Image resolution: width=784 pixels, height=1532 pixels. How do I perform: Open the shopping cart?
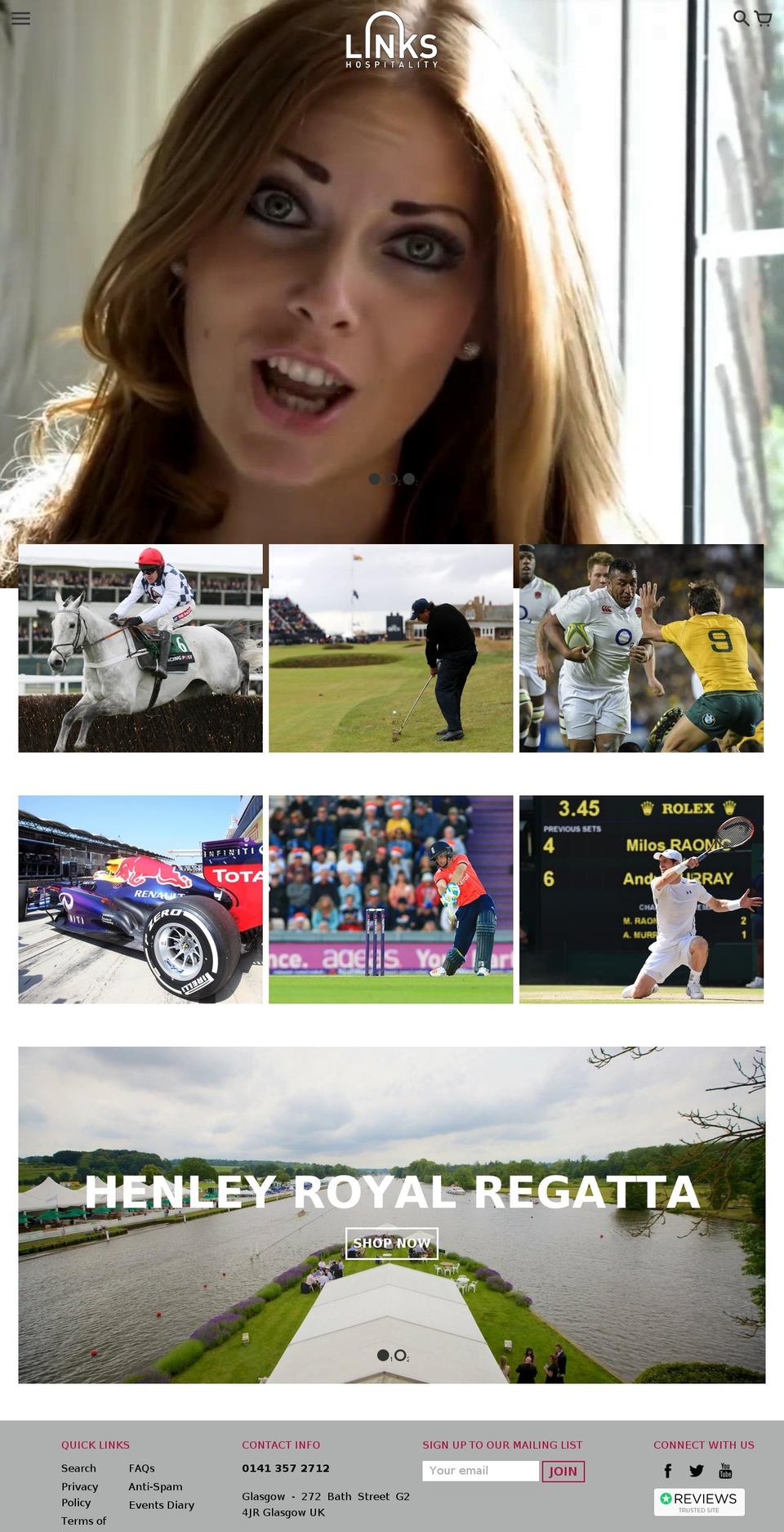[764, 18]
